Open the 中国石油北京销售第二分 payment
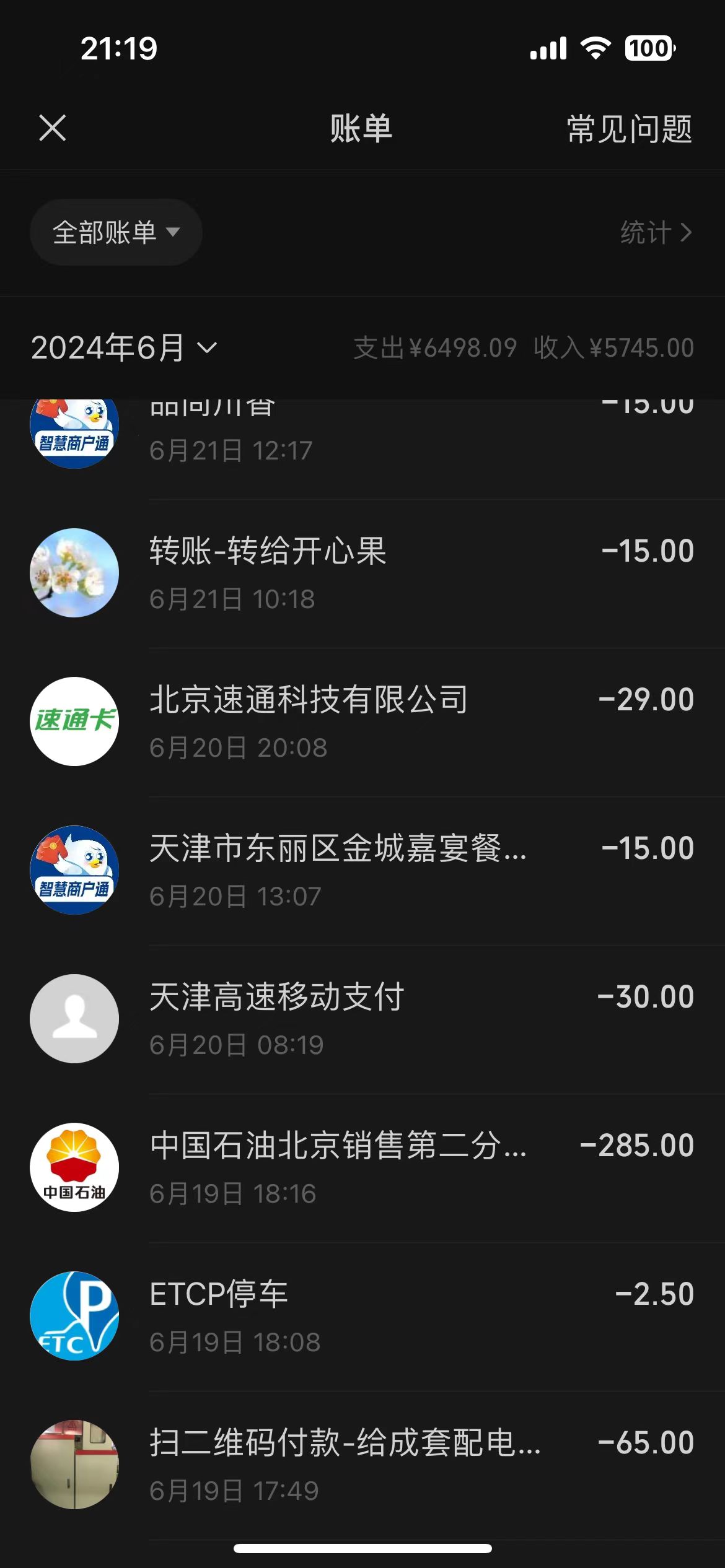 (362, 1168)
